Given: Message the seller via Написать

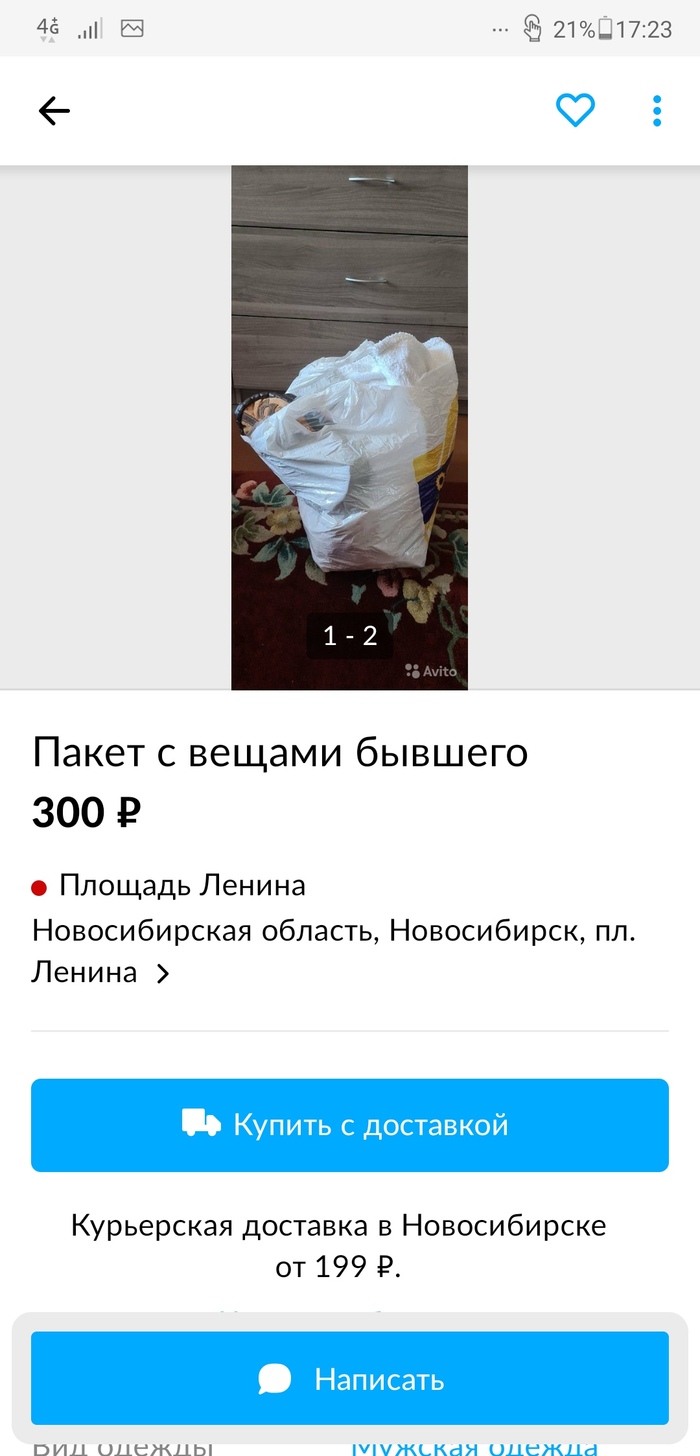Looking at the screenshot, I should pyautogui.click(x=349, y=1379).
